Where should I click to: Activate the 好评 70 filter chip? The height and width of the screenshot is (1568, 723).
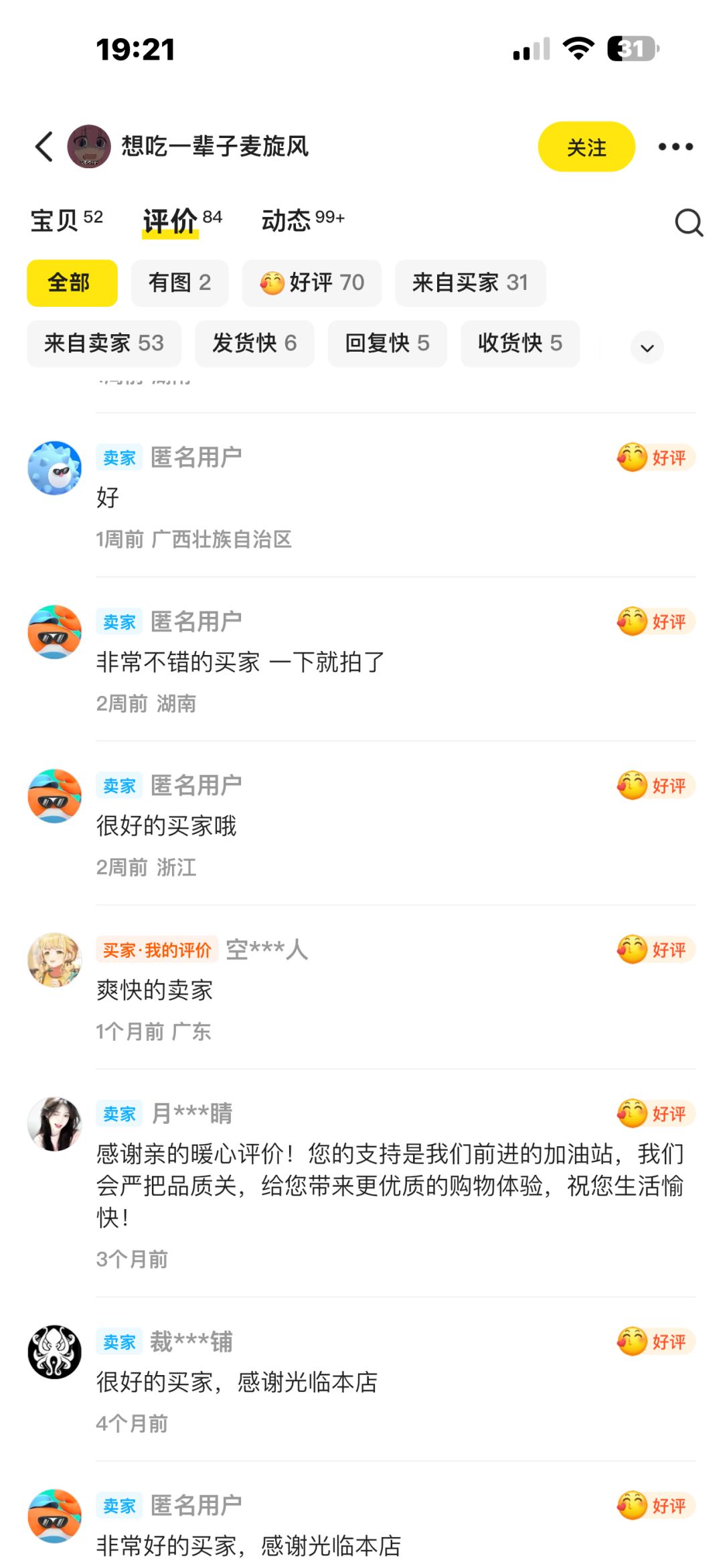coord(311,283)
